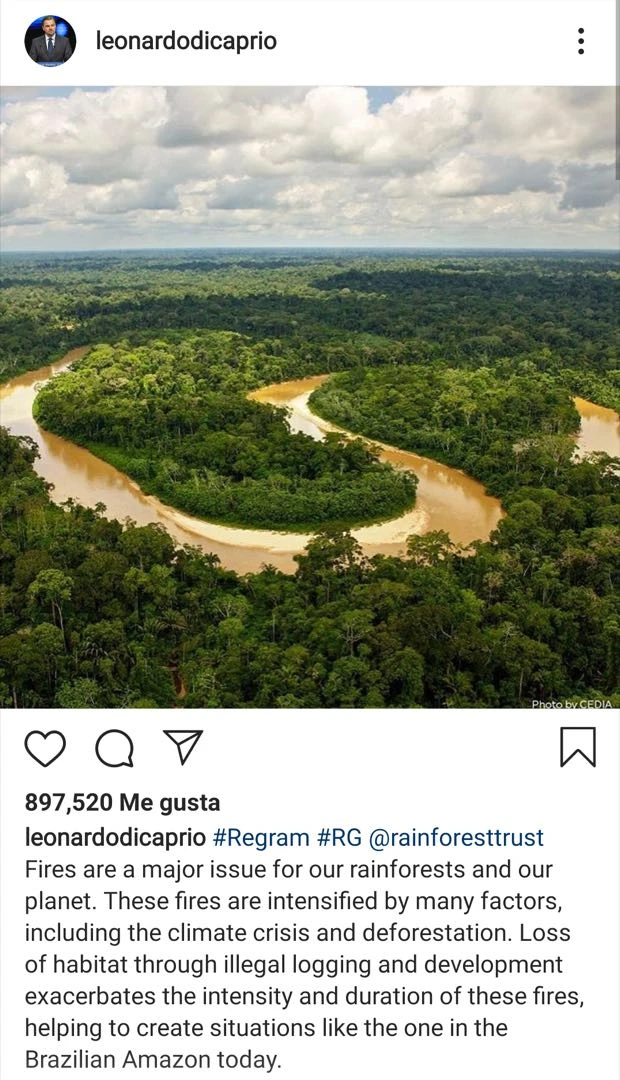View the 897,520 Me gusta likes list

tap(122, 803)
